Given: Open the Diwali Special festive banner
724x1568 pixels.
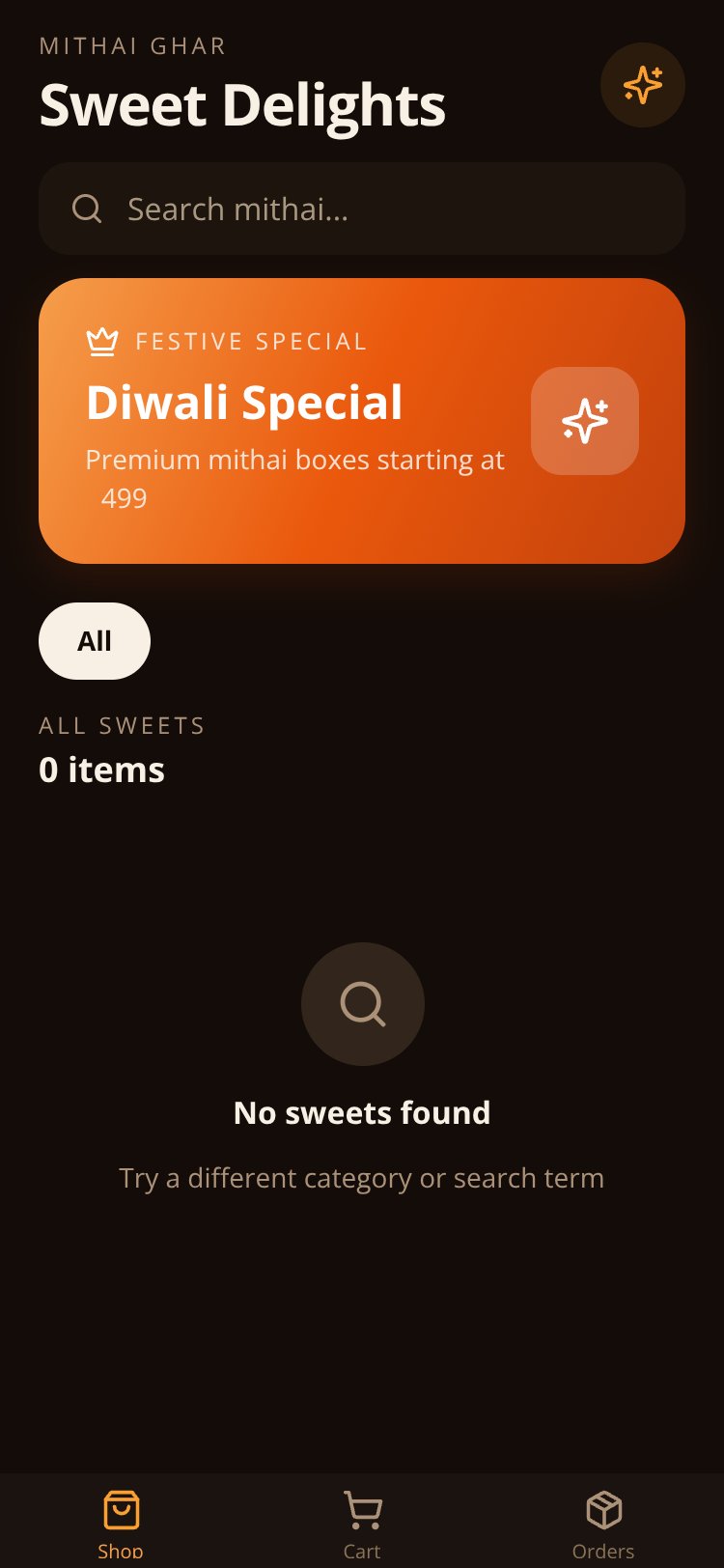Looking at the screenshot, I should coord(362,421).
